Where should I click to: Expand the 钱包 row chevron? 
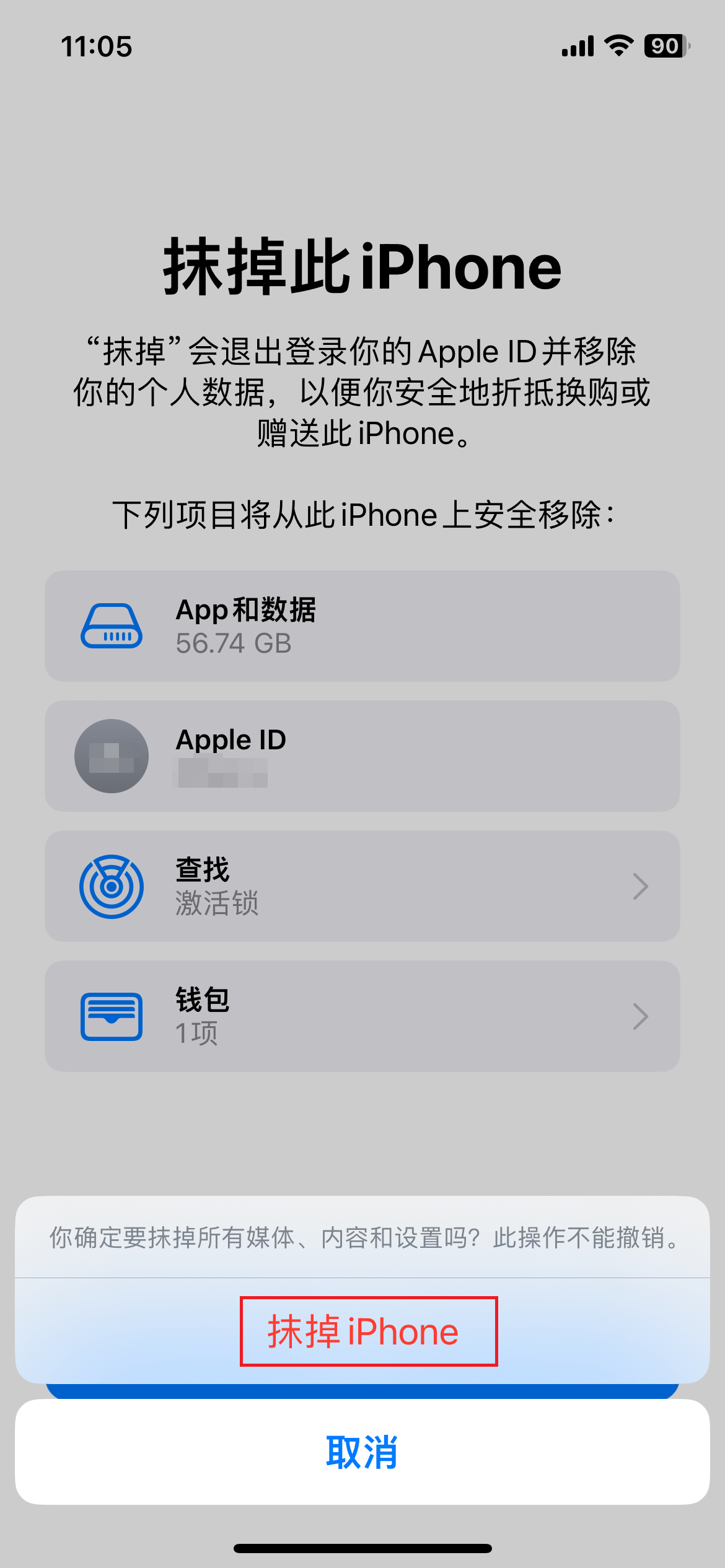641,1016
